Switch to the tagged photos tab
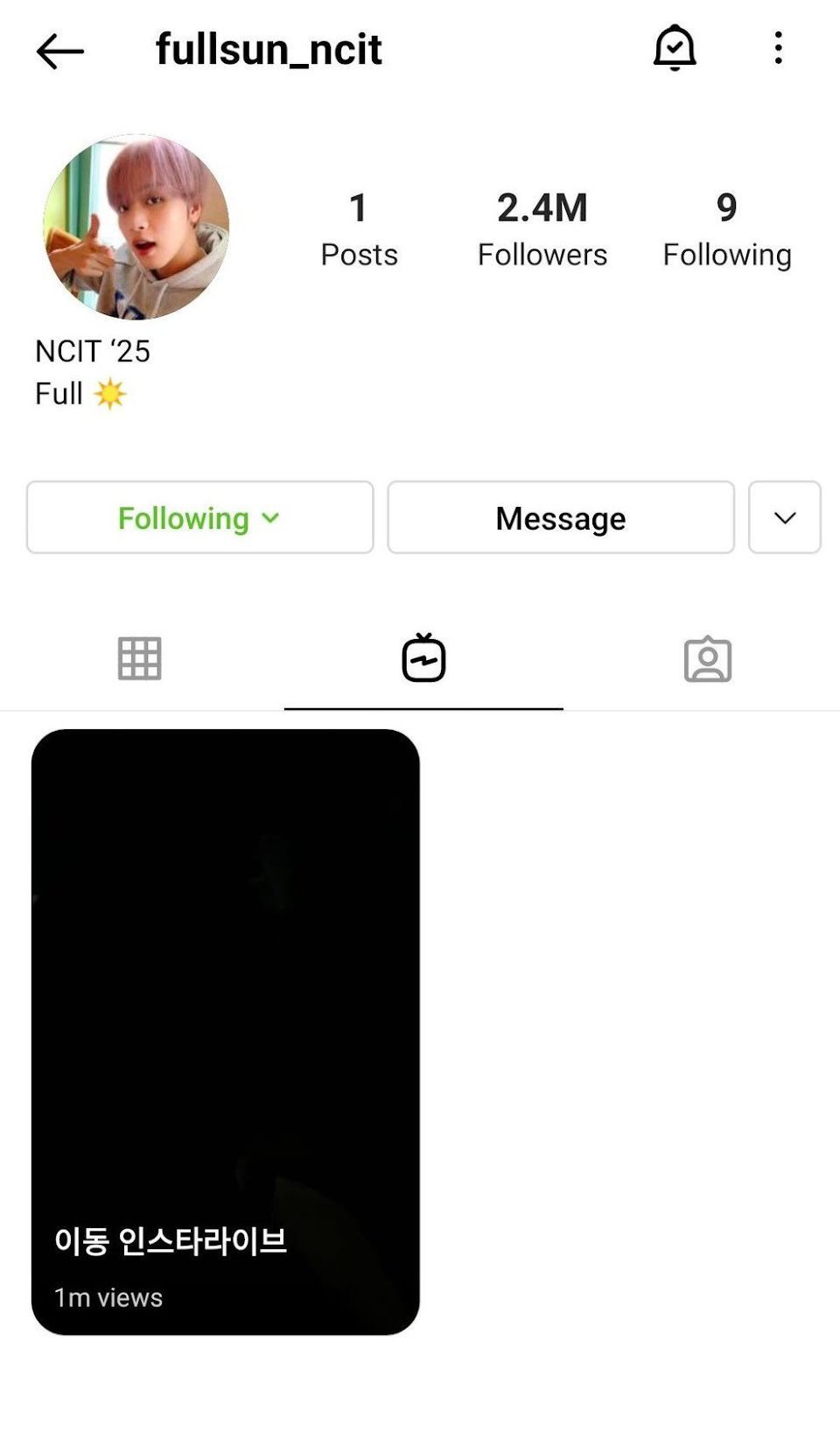840x1447 pixels. (707, 659)
